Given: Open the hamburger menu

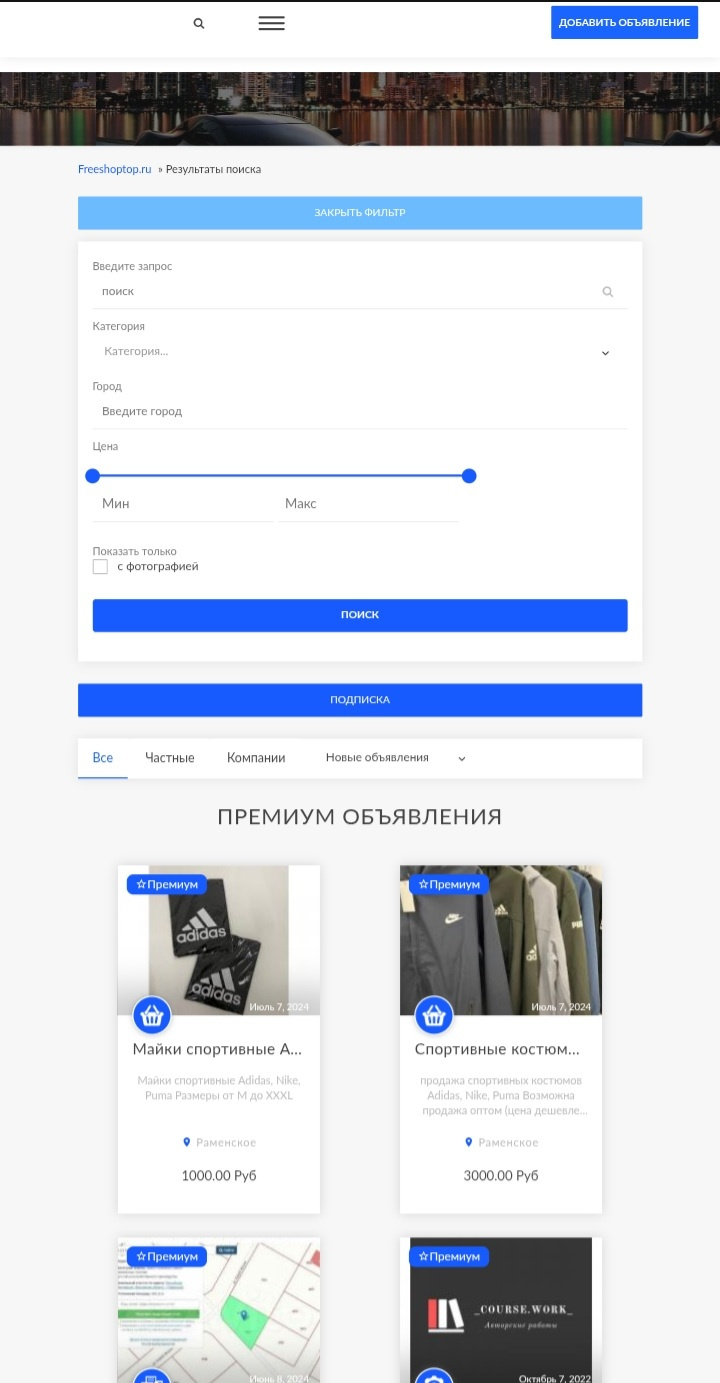Looking at the screenshot, I should (271, 23).
